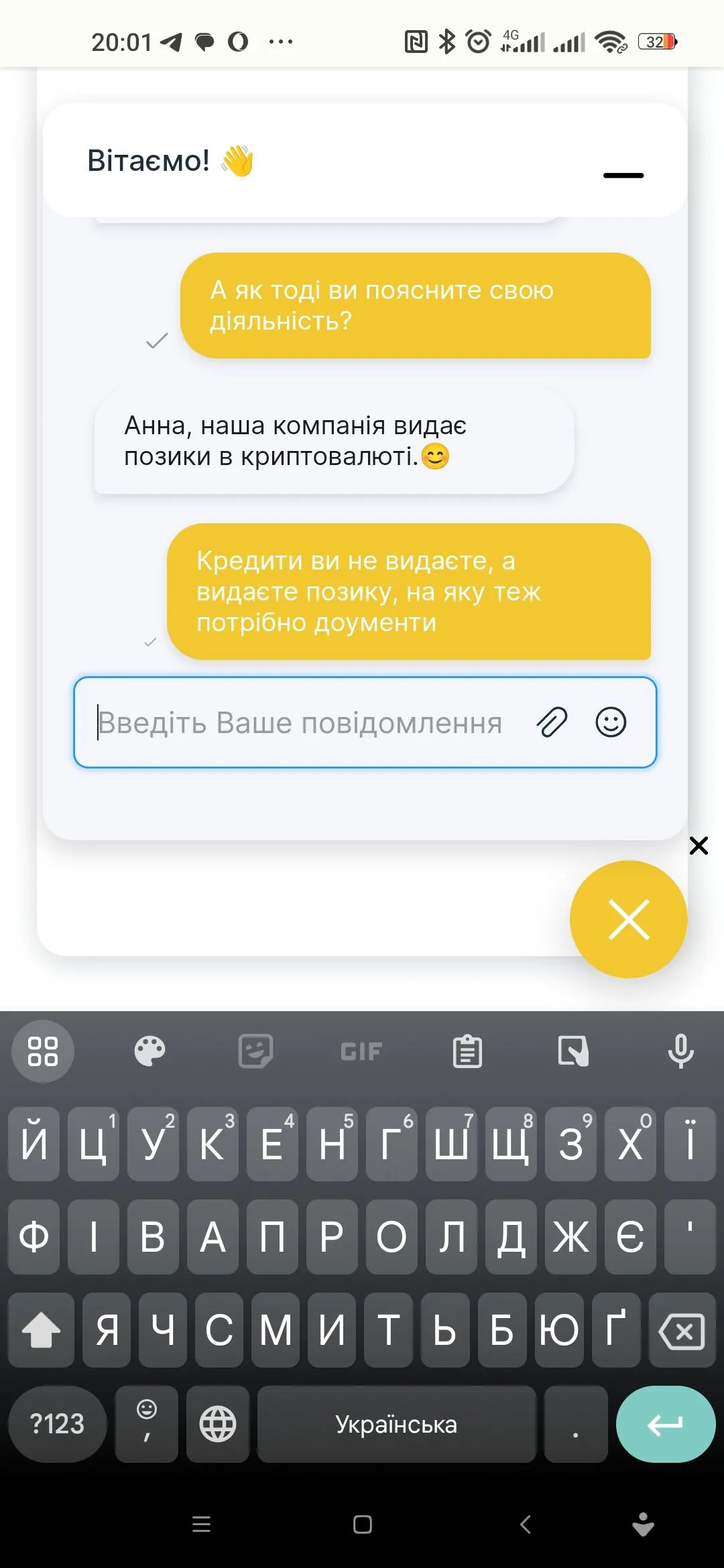Focus the Введіть Ваше повідомлення field
The height and width of the screenshot is (1568, 724).
302,722
